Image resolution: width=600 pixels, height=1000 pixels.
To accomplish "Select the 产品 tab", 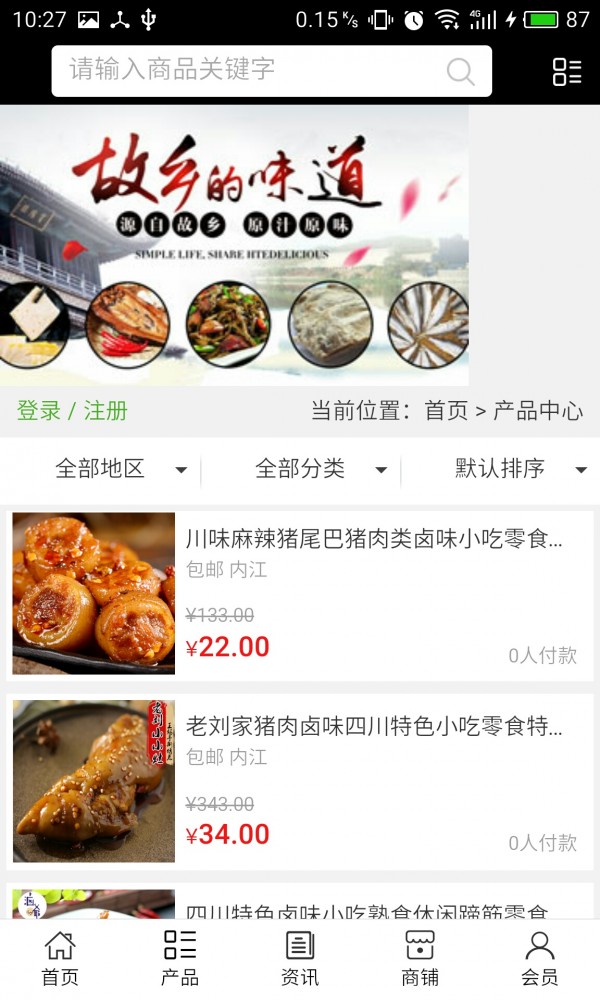I will [180, 958].
